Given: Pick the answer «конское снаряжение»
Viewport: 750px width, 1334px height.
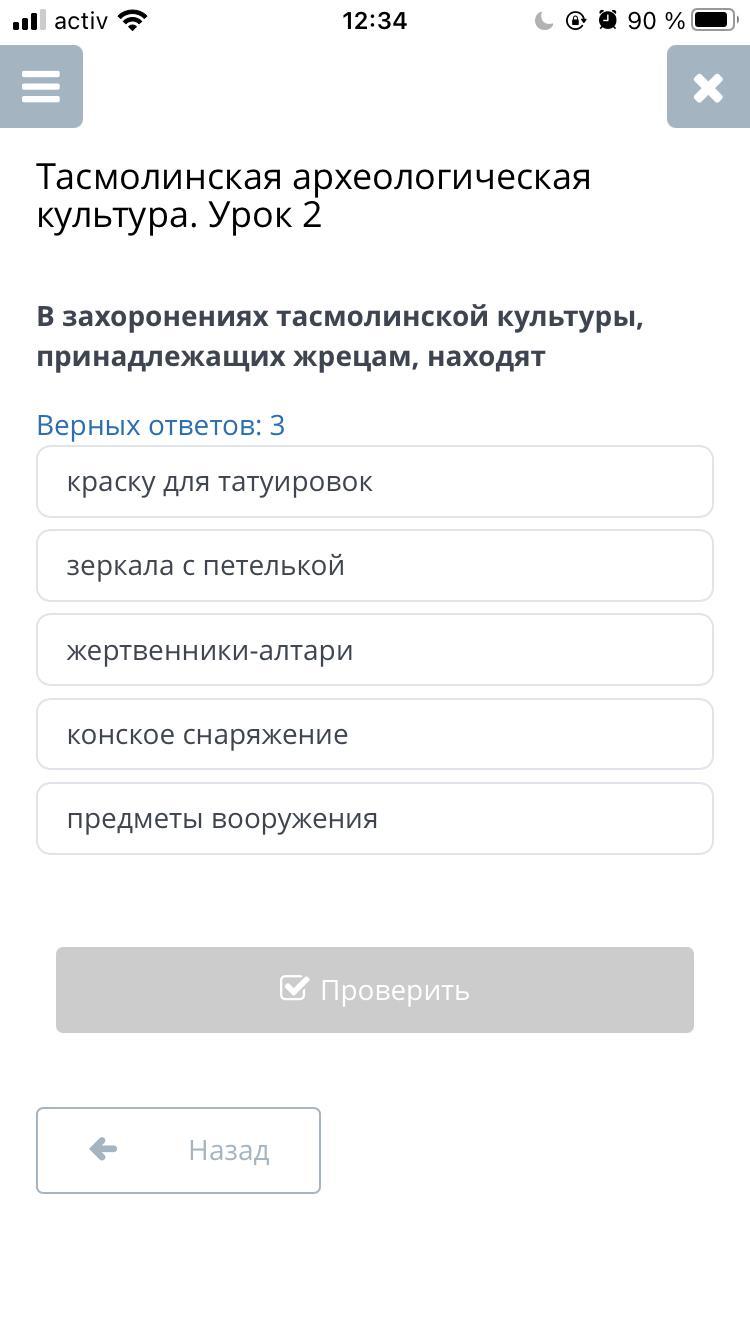Looking at the screenshot, I should tap(375, 734).
